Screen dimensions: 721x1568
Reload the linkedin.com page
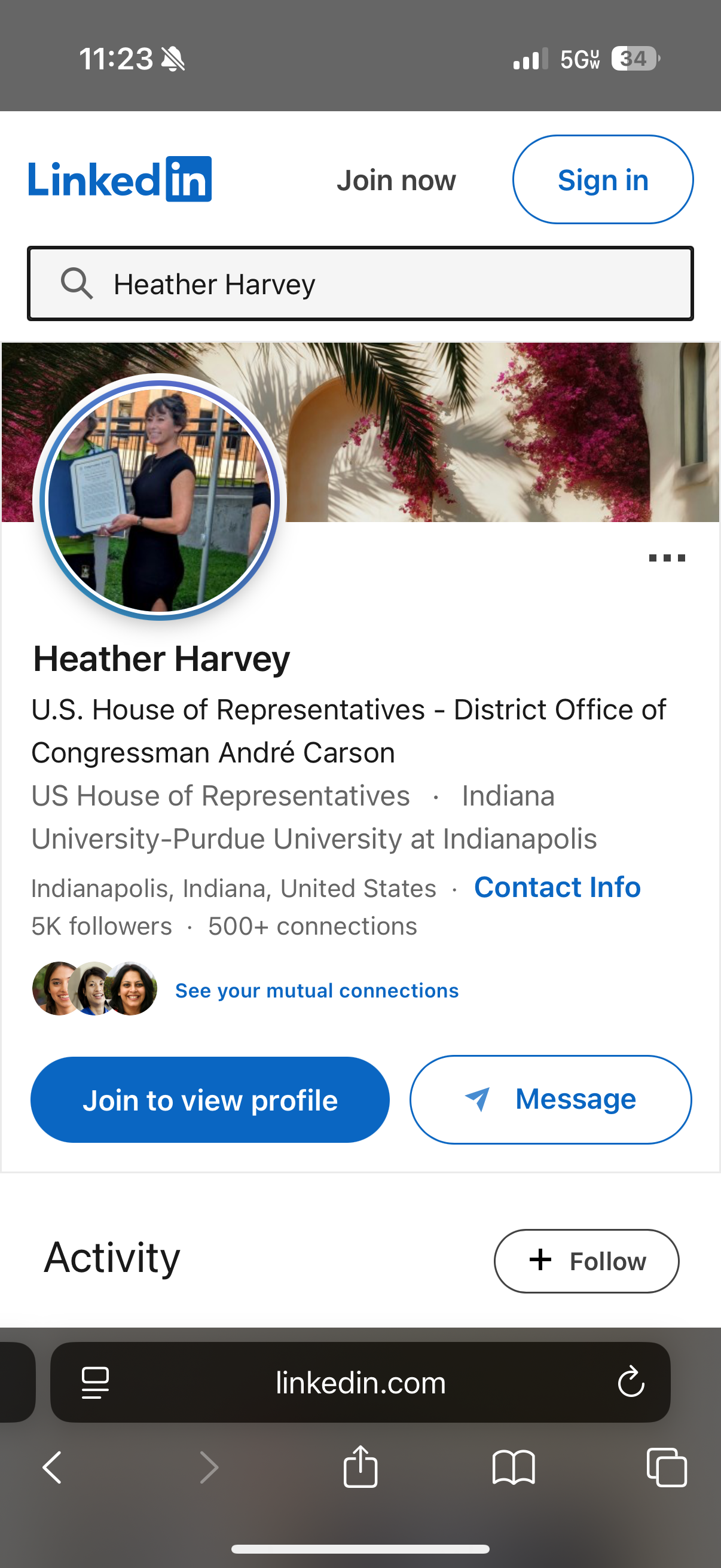point(630,1382)
